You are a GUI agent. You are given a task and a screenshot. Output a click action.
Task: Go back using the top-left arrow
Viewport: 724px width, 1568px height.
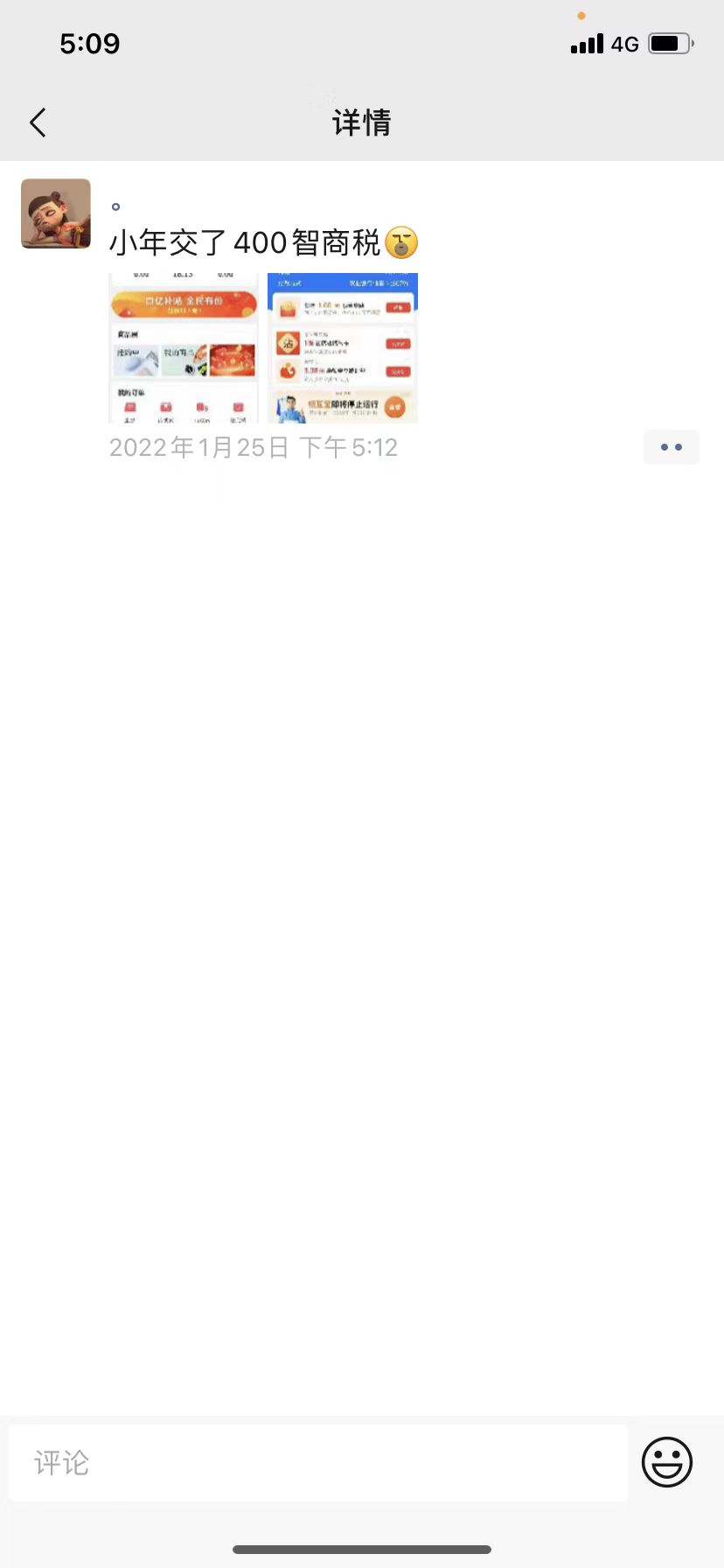38,122
